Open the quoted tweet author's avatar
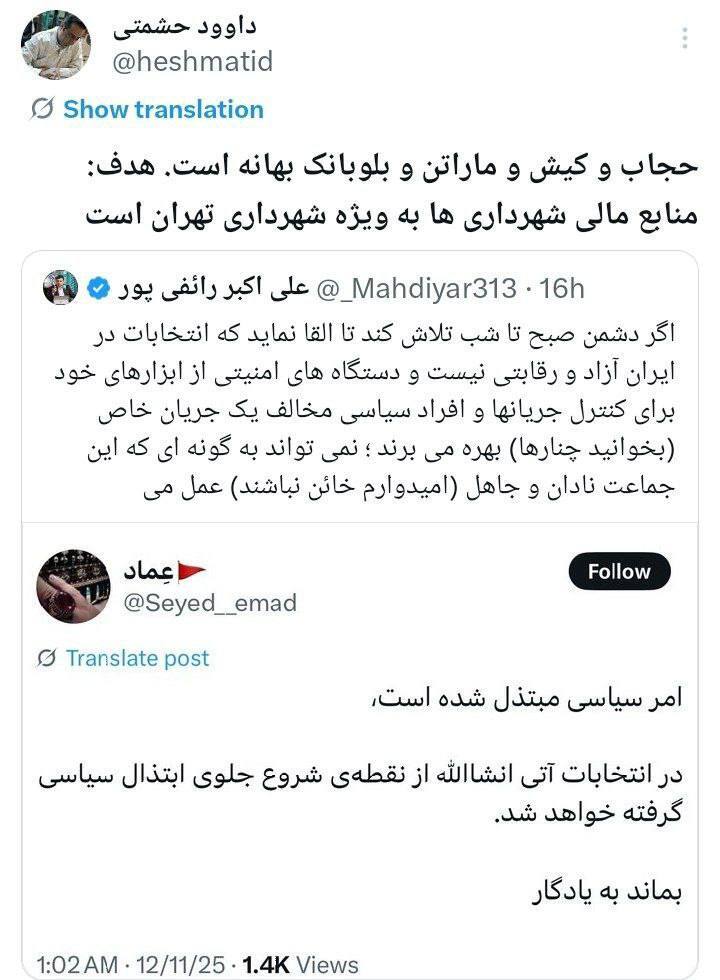The height and width of the screenshot is (980, 720). pyautogui.click(x=62, y=288)
